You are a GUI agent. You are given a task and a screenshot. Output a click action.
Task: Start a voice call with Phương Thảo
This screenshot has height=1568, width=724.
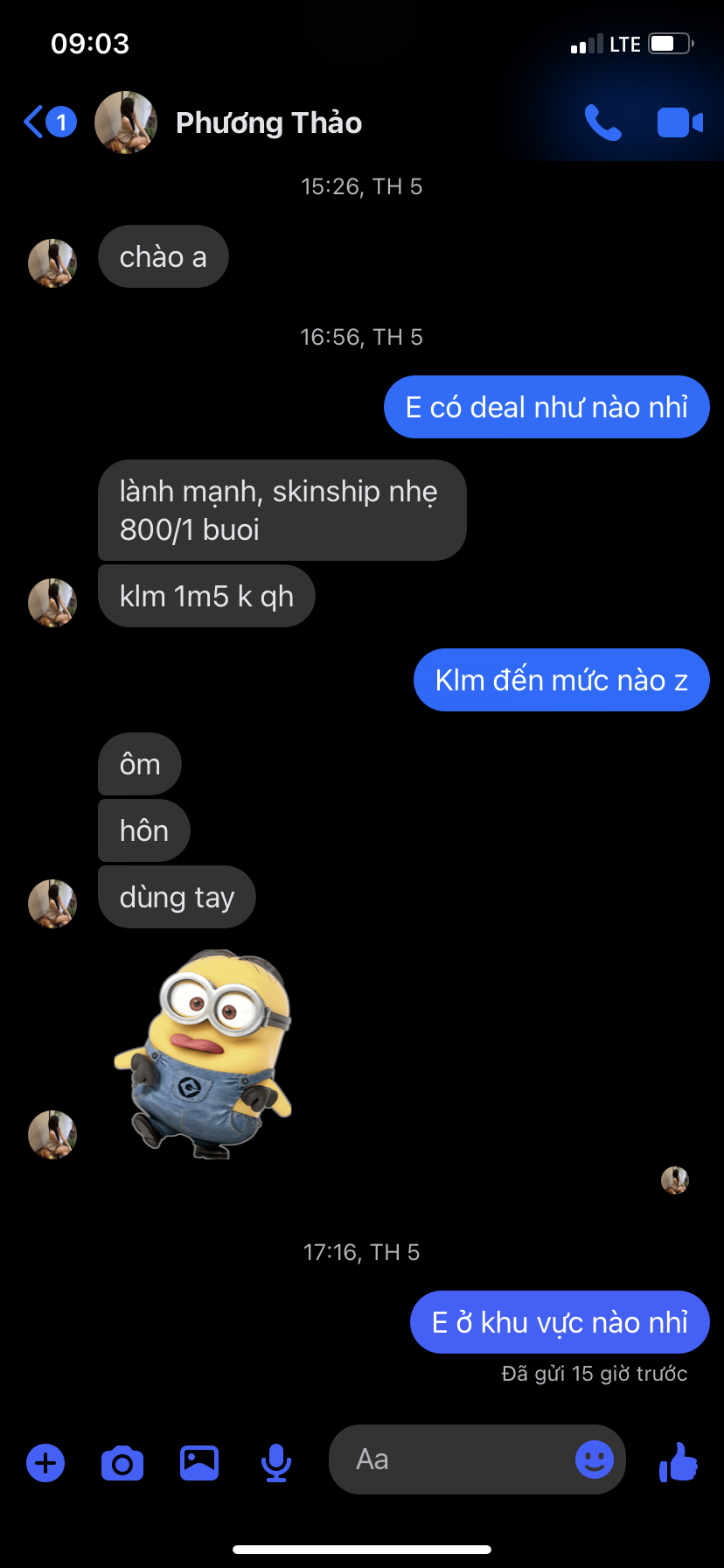(x=602, y=122)
